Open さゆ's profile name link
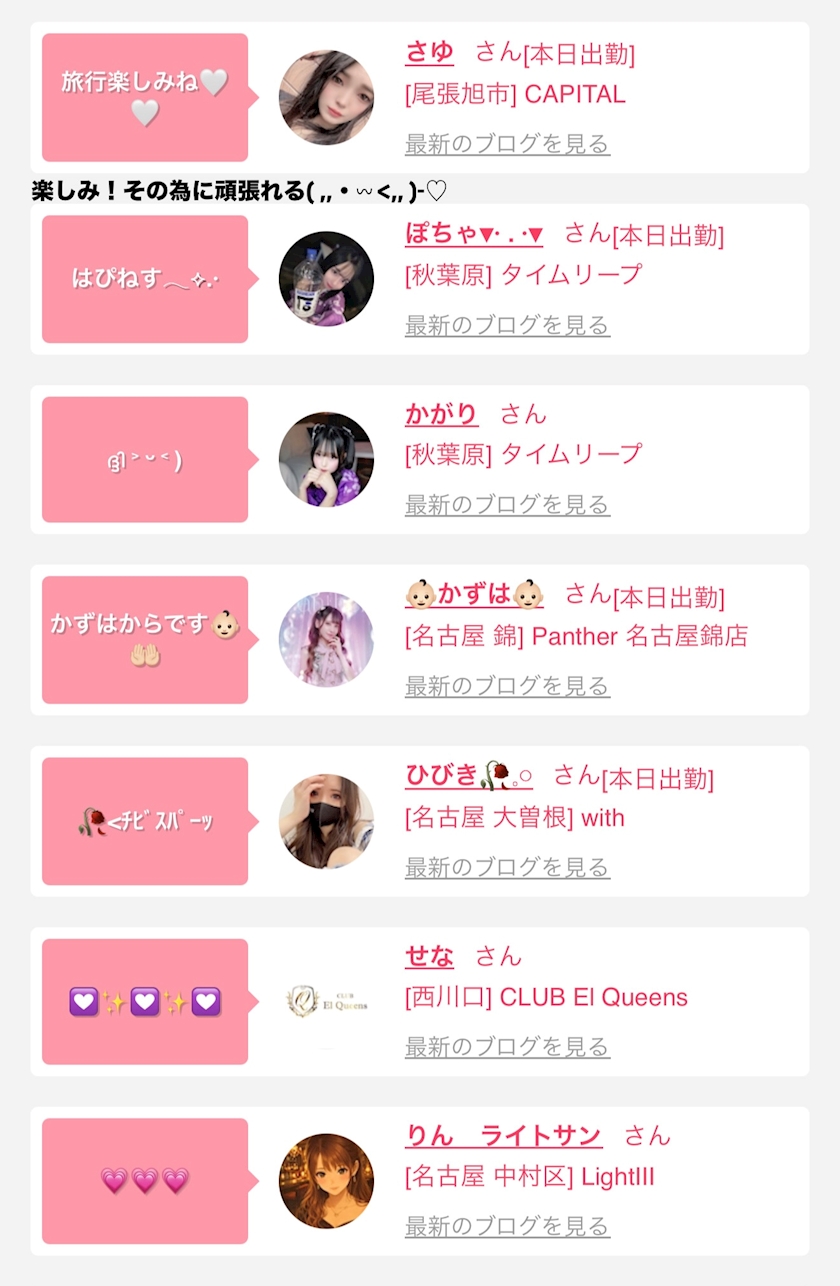Image resolution: width=840 pixels, height=1286 pixels. pyautogui.click(x=429, y=52)
